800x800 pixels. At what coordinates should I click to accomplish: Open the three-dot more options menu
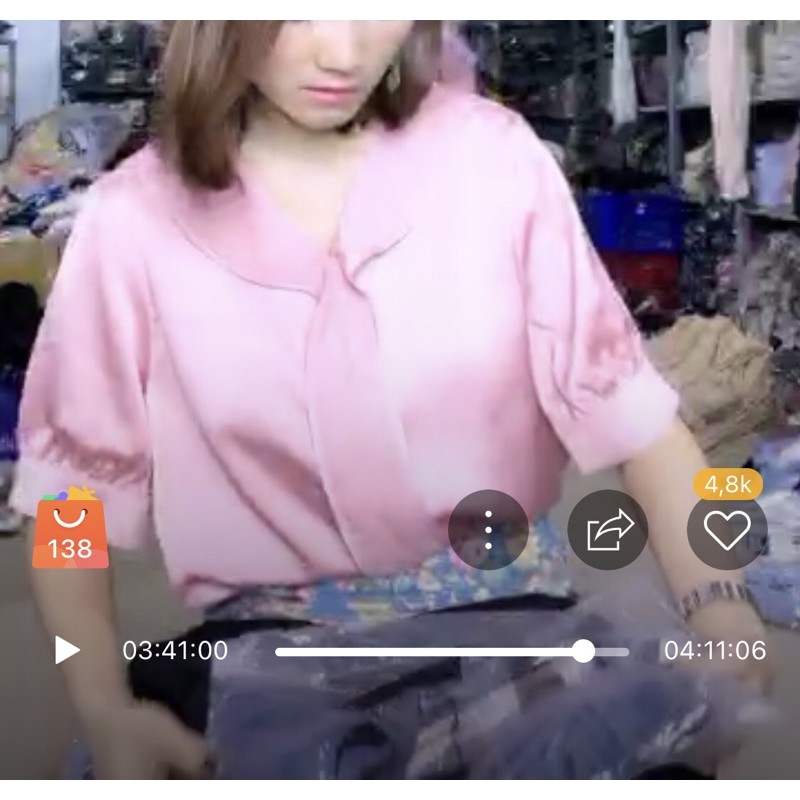coord(488,530)
